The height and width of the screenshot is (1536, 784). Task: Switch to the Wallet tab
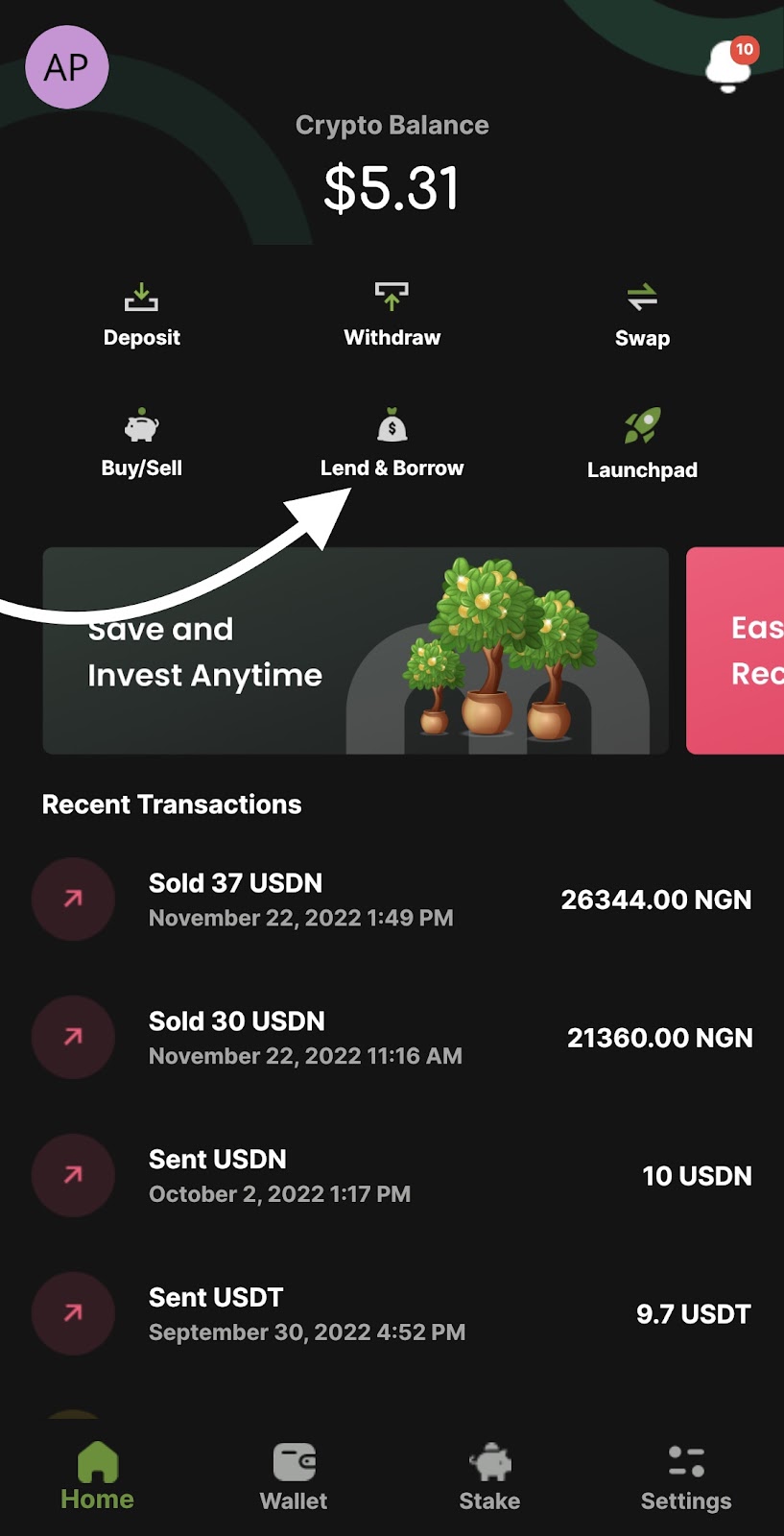coord(294,1476)
